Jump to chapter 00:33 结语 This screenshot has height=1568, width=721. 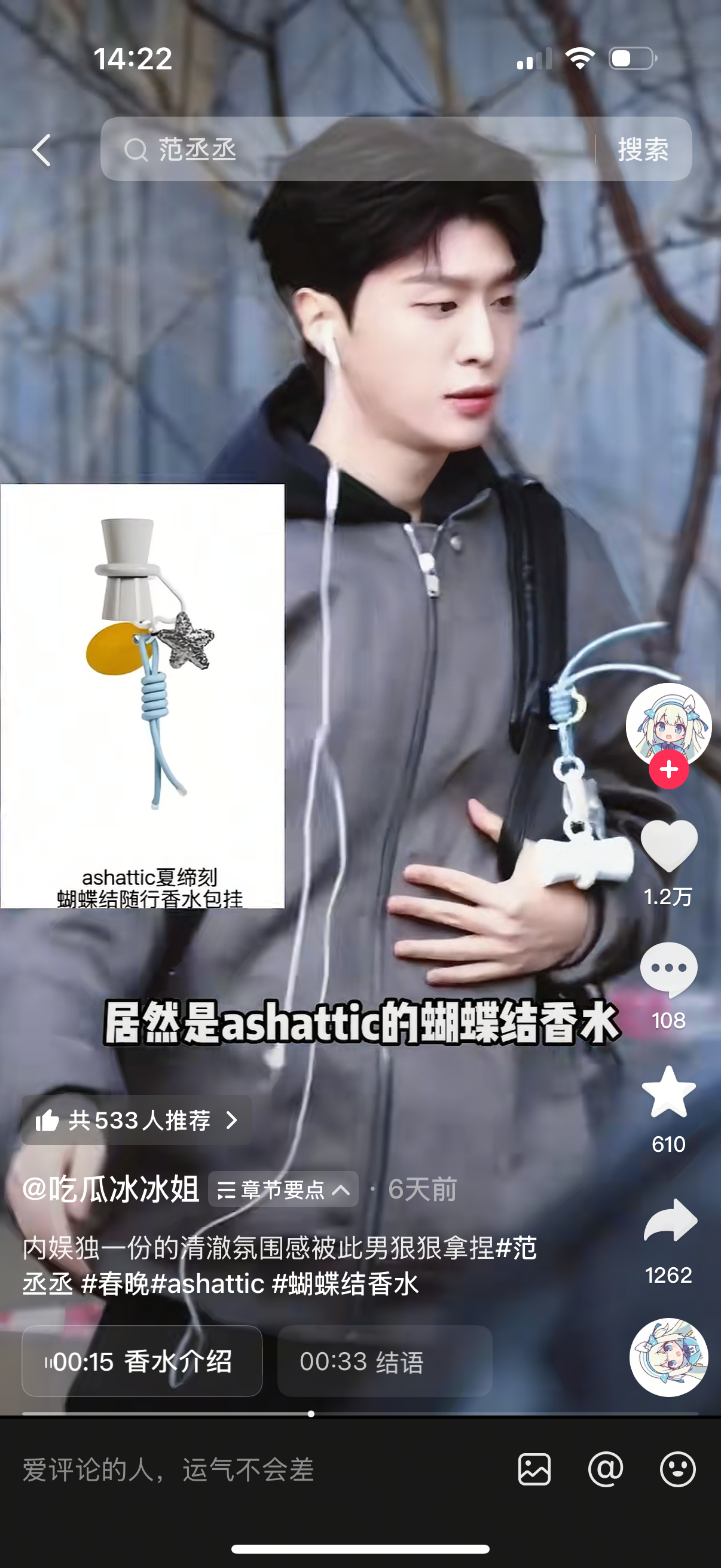click(384, 1361)
